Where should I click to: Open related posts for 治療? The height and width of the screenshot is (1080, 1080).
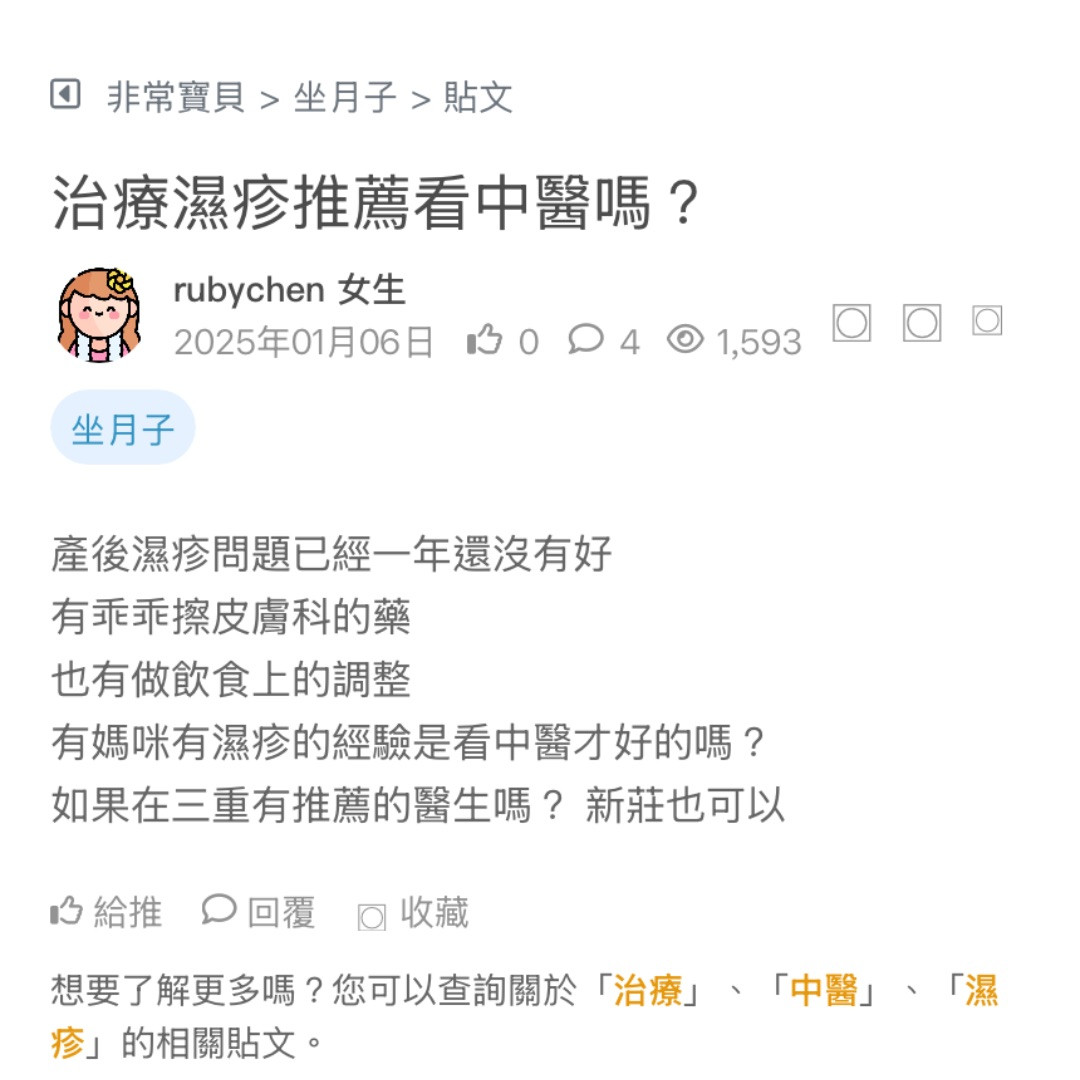[648, 991]
